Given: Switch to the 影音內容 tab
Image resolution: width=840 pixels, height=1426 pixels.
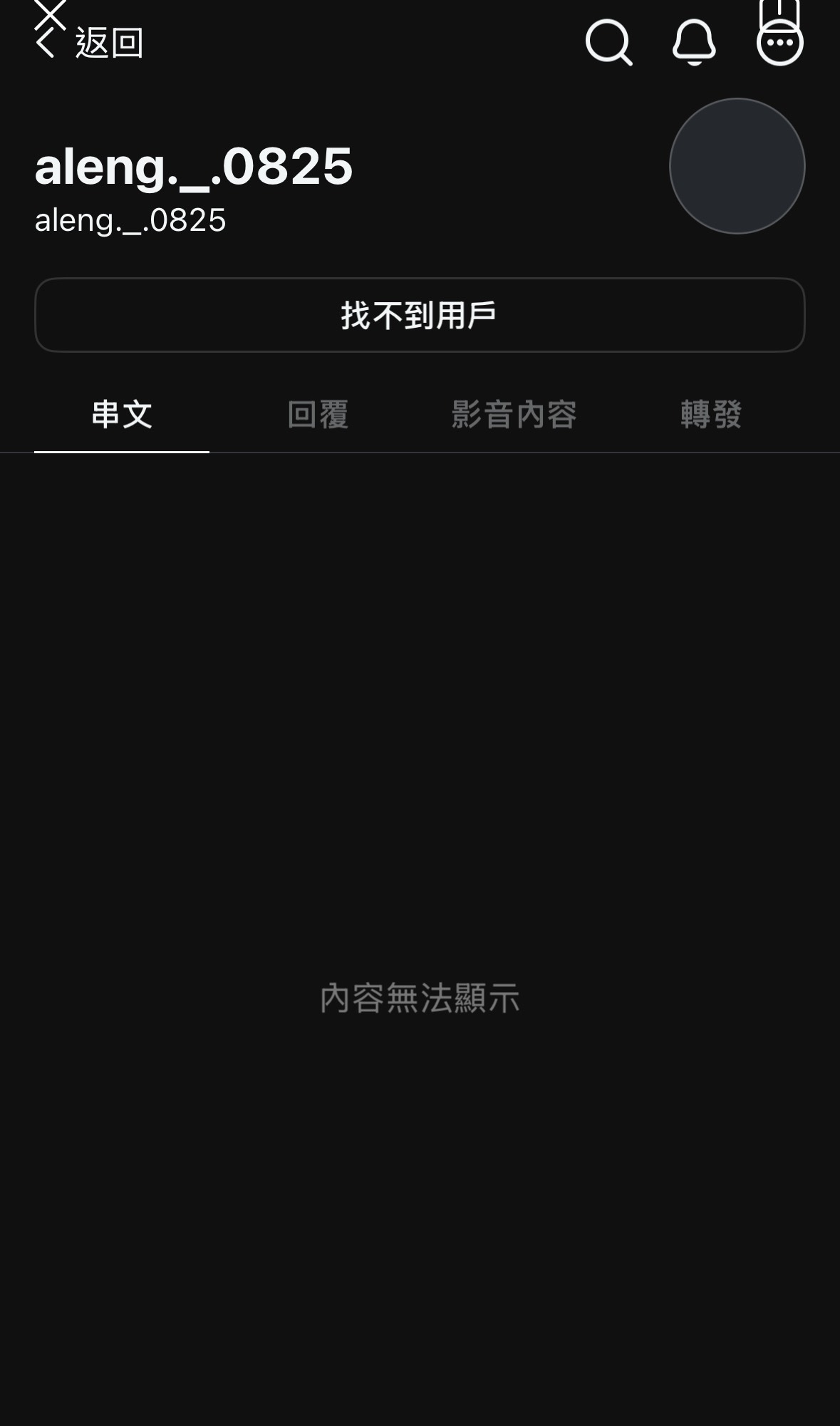Looking at the screenshot, I should [514, 415].
